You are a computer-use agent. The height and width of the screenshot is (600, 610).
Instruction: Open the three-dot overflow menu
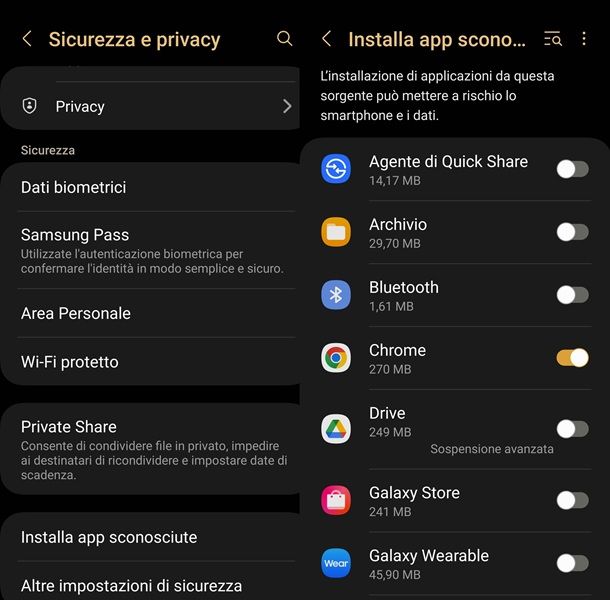[x=585, y=39]
